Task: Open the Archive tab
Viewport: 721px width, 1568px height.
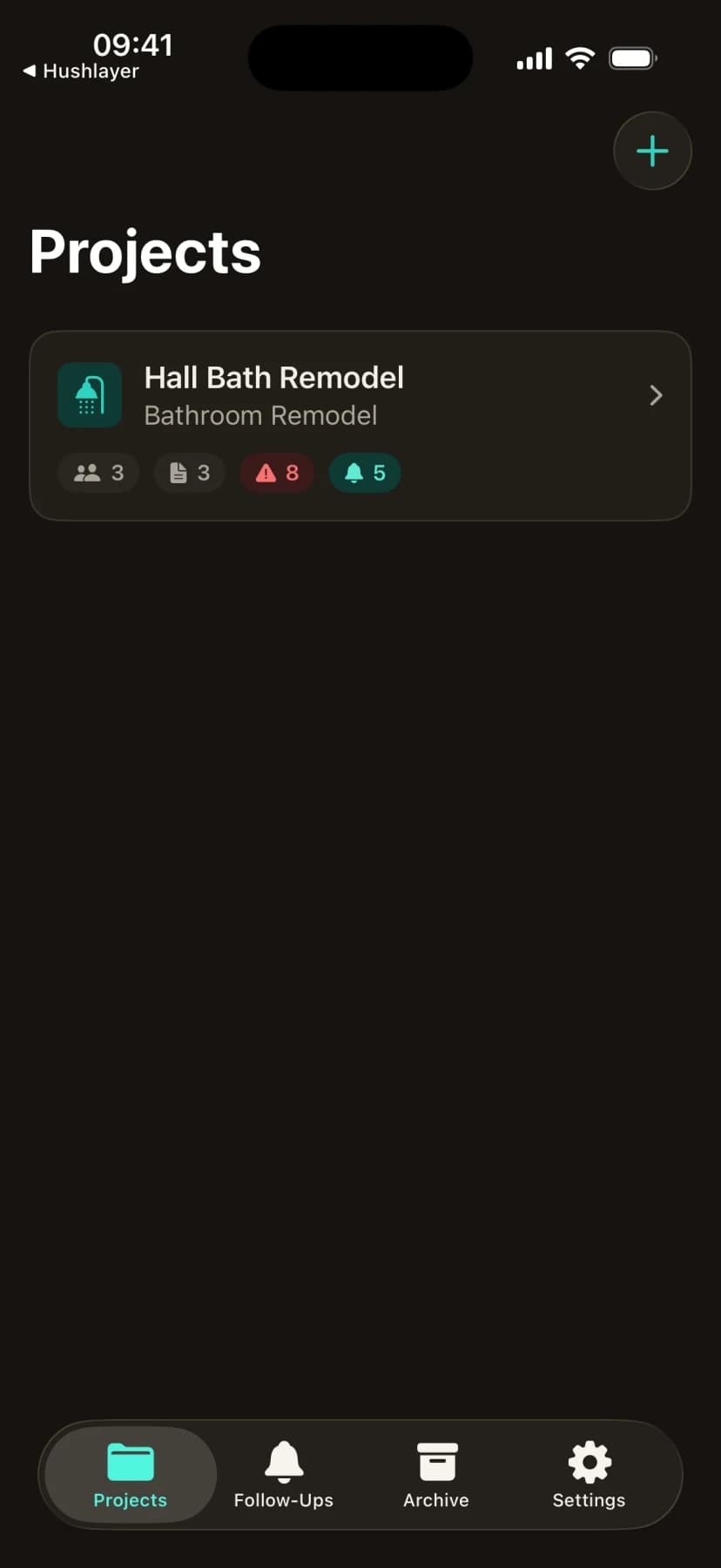Action: (x=436, y=1475)
